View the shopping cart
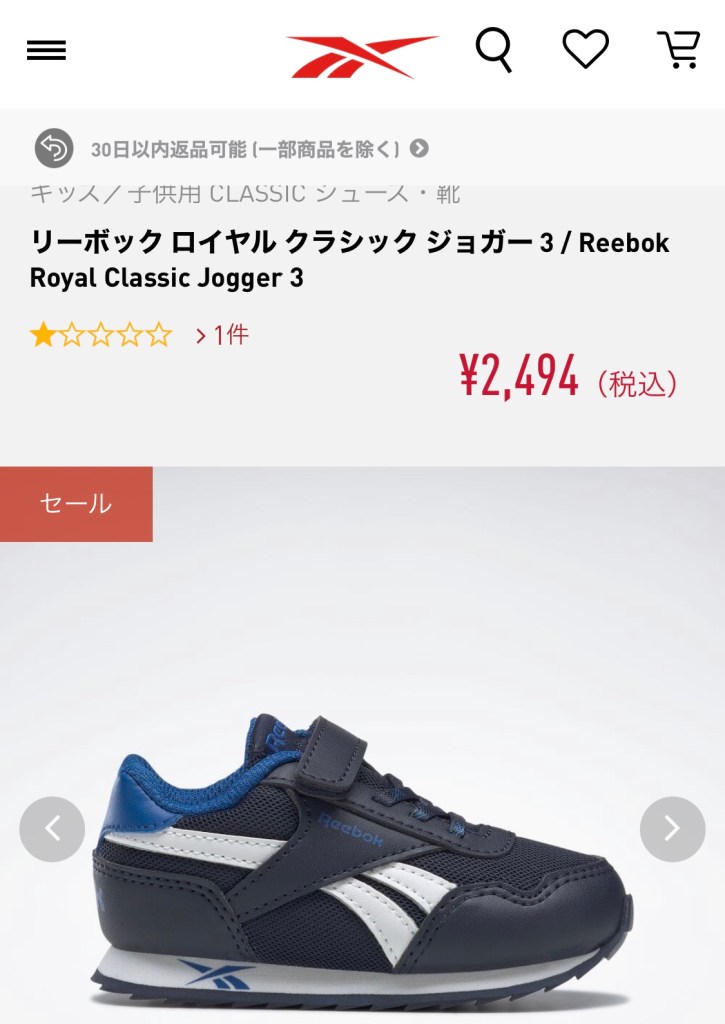 point(678,49)
